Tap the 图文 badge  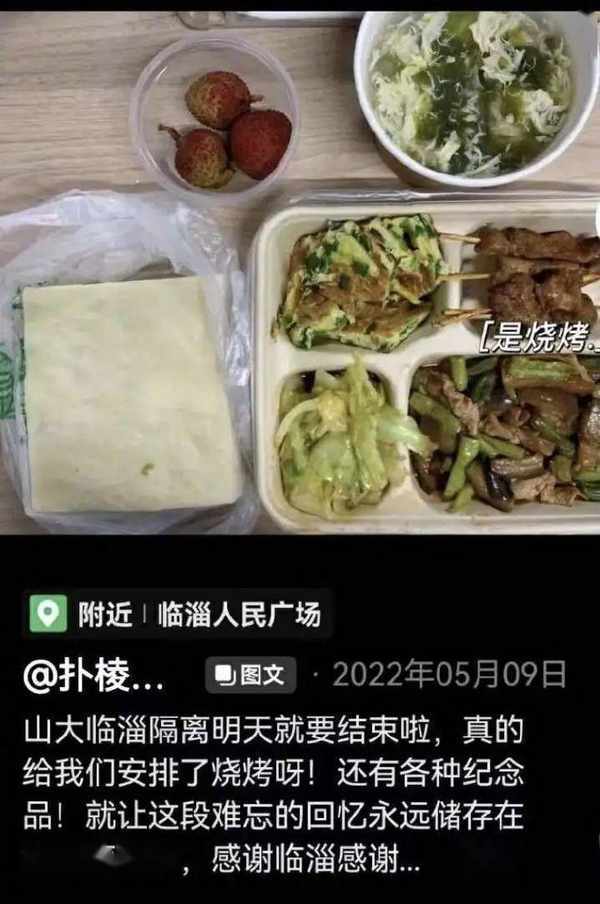pyautogui.click(x=250, y=675)
